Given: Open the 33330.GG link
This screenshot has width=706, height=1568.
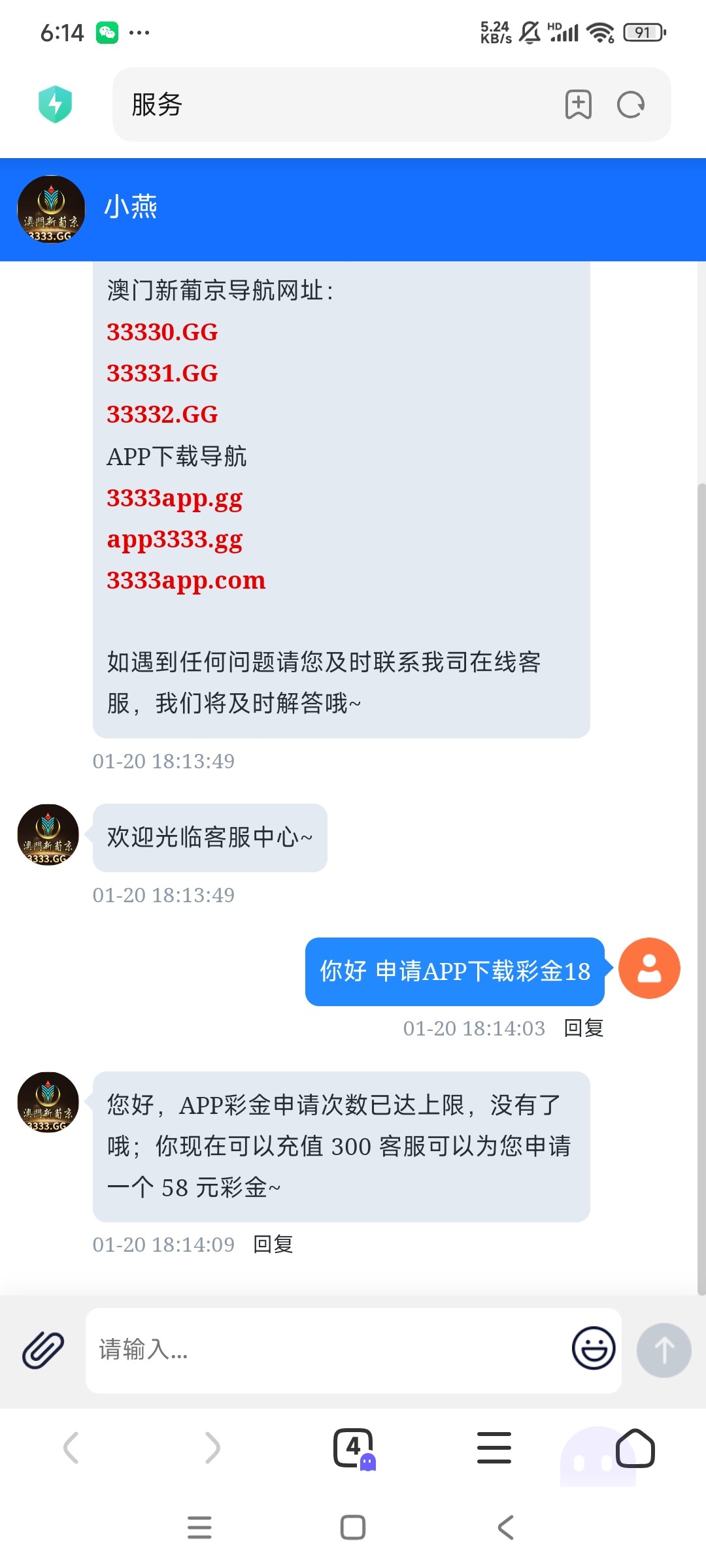Looking at the screenshot, I should pos(162,332).
